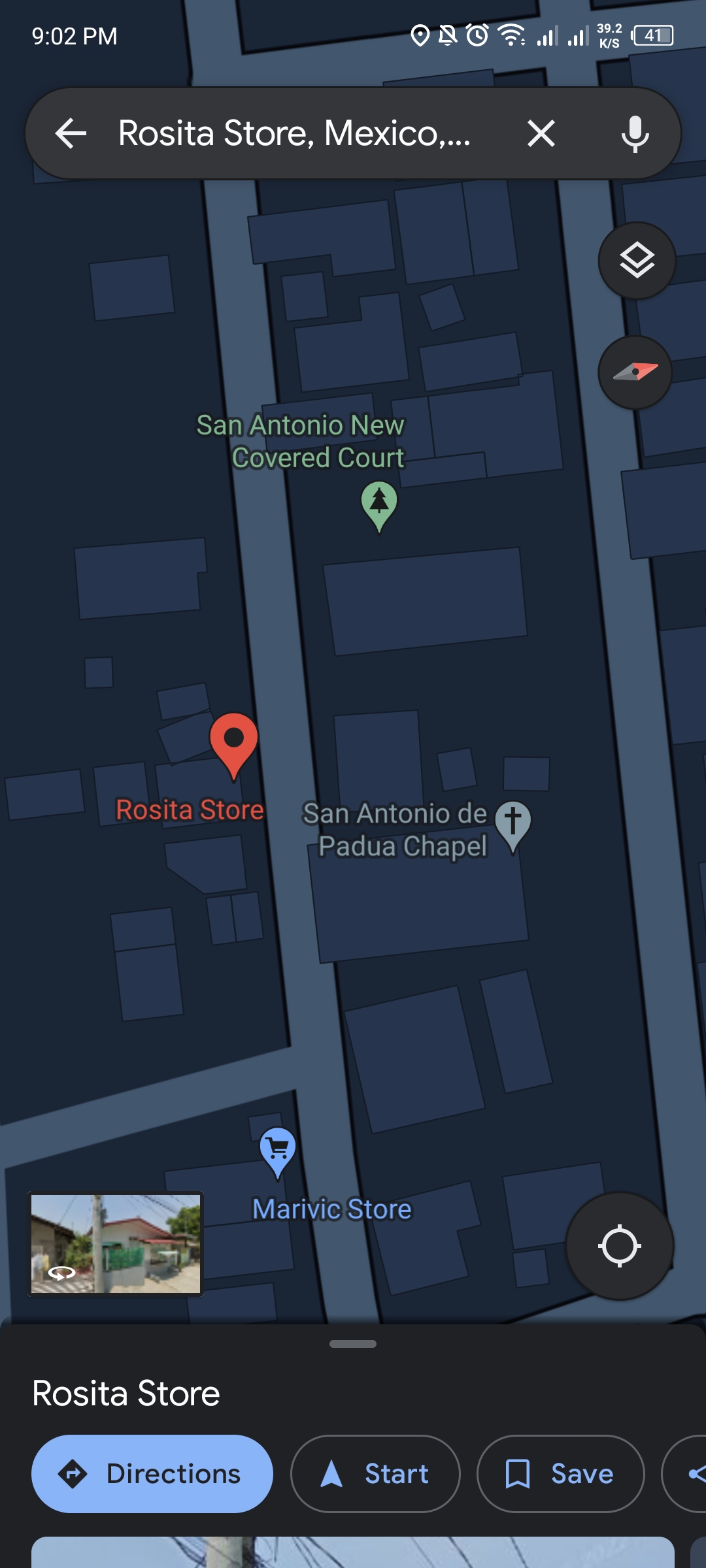Viewport: 706px width, 1568px height.
Task: Open the Street View thumbnail
Action: click(116, 1243)
